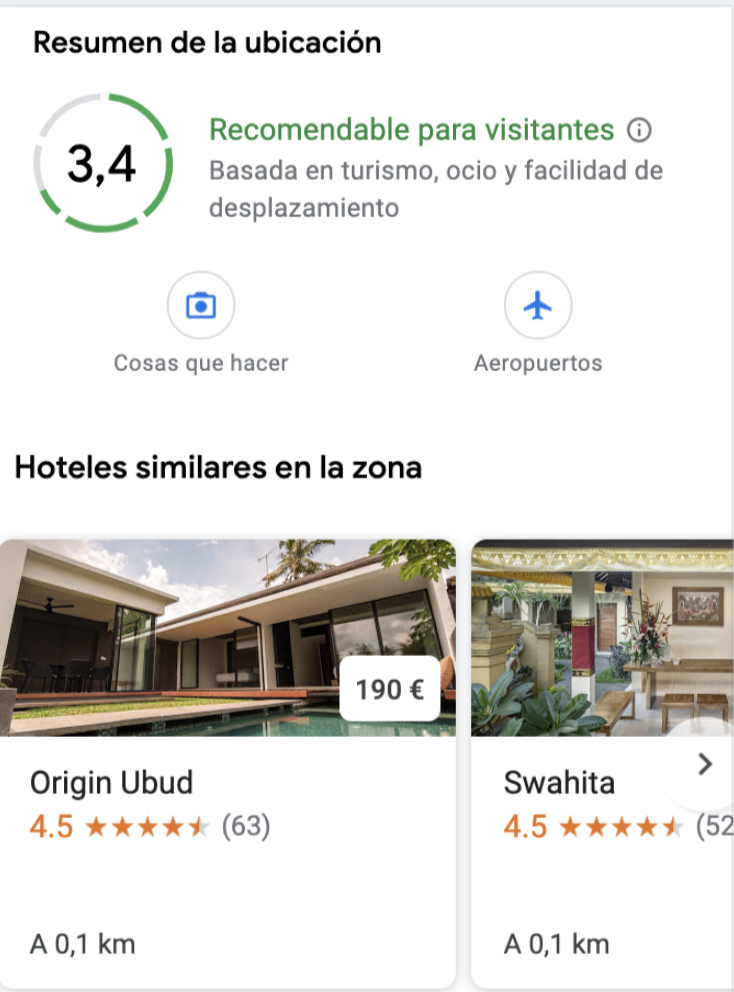Tap the next arrow for similar hotels
734x992 pixels.
pyautogui.click(x=706, y=765)
